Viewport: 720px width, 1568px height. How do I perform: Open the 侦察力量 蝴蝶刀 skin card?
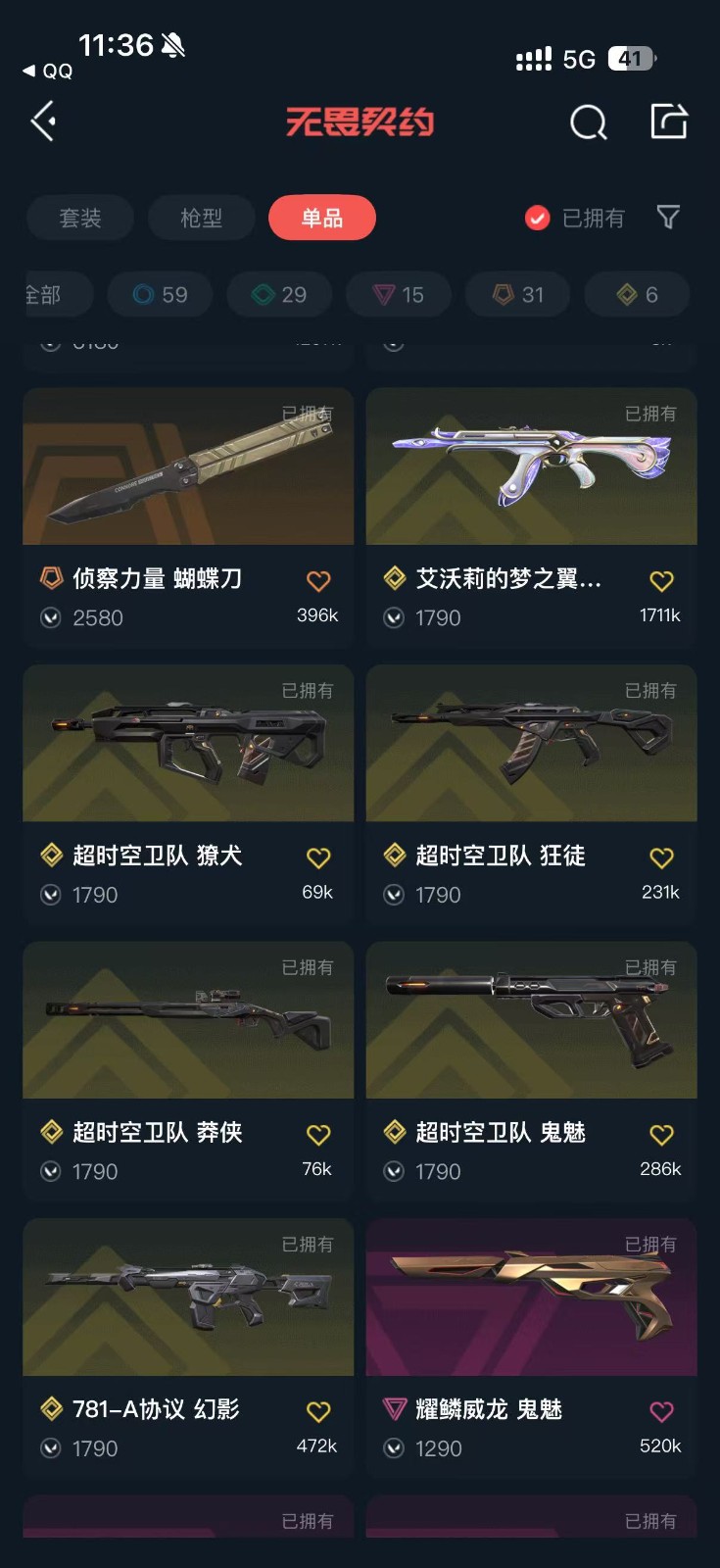[x=188, y=467]
